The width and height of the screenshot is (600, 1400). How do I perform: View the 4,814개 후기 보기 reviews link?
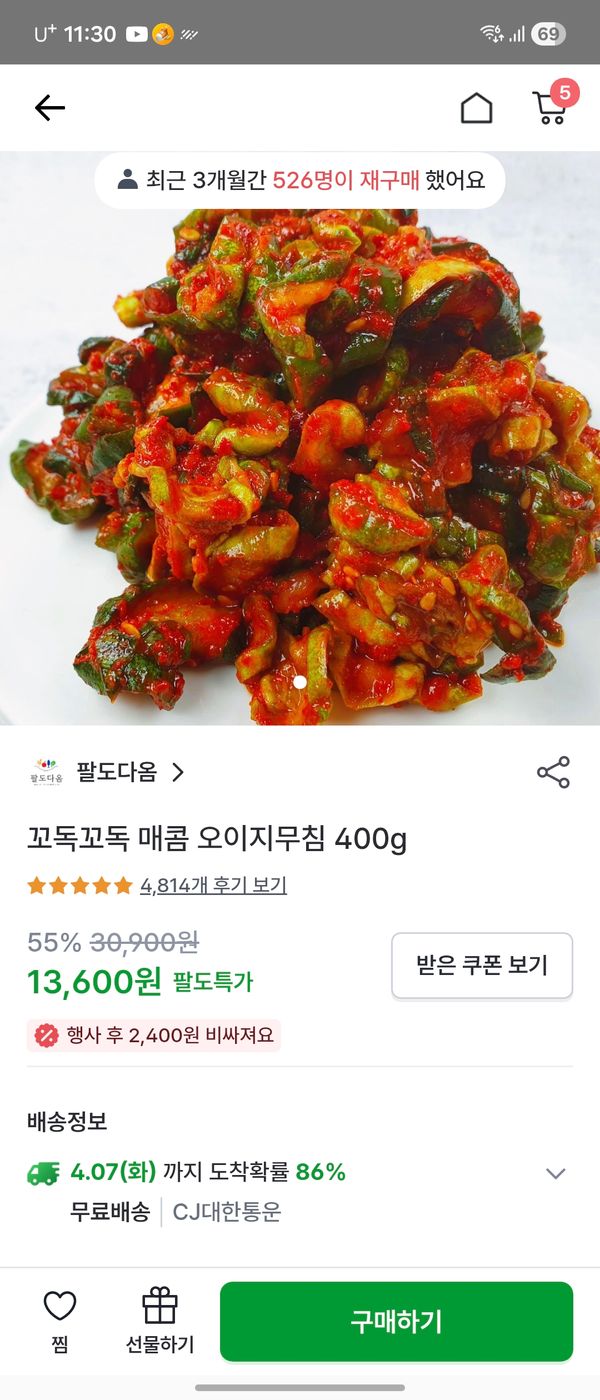[213, 885]
